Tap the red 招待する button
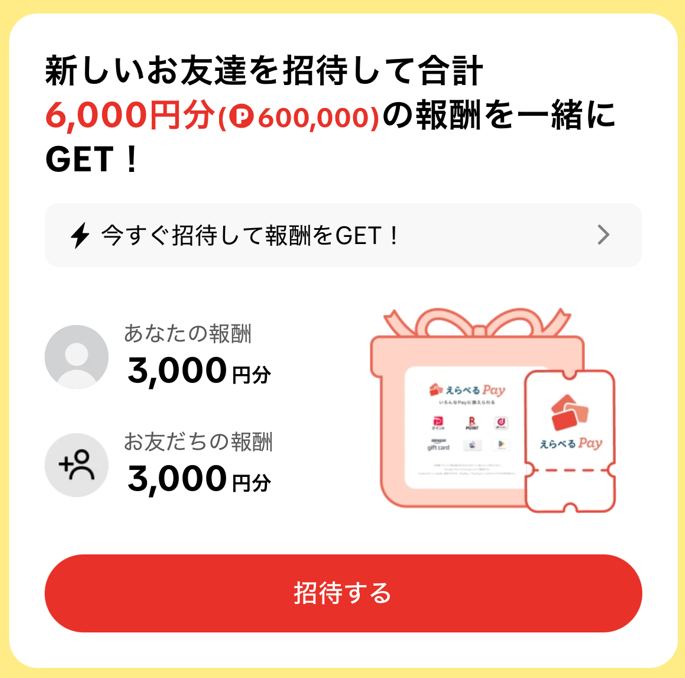This screenshot has height=678, width=685. [342, 593]
